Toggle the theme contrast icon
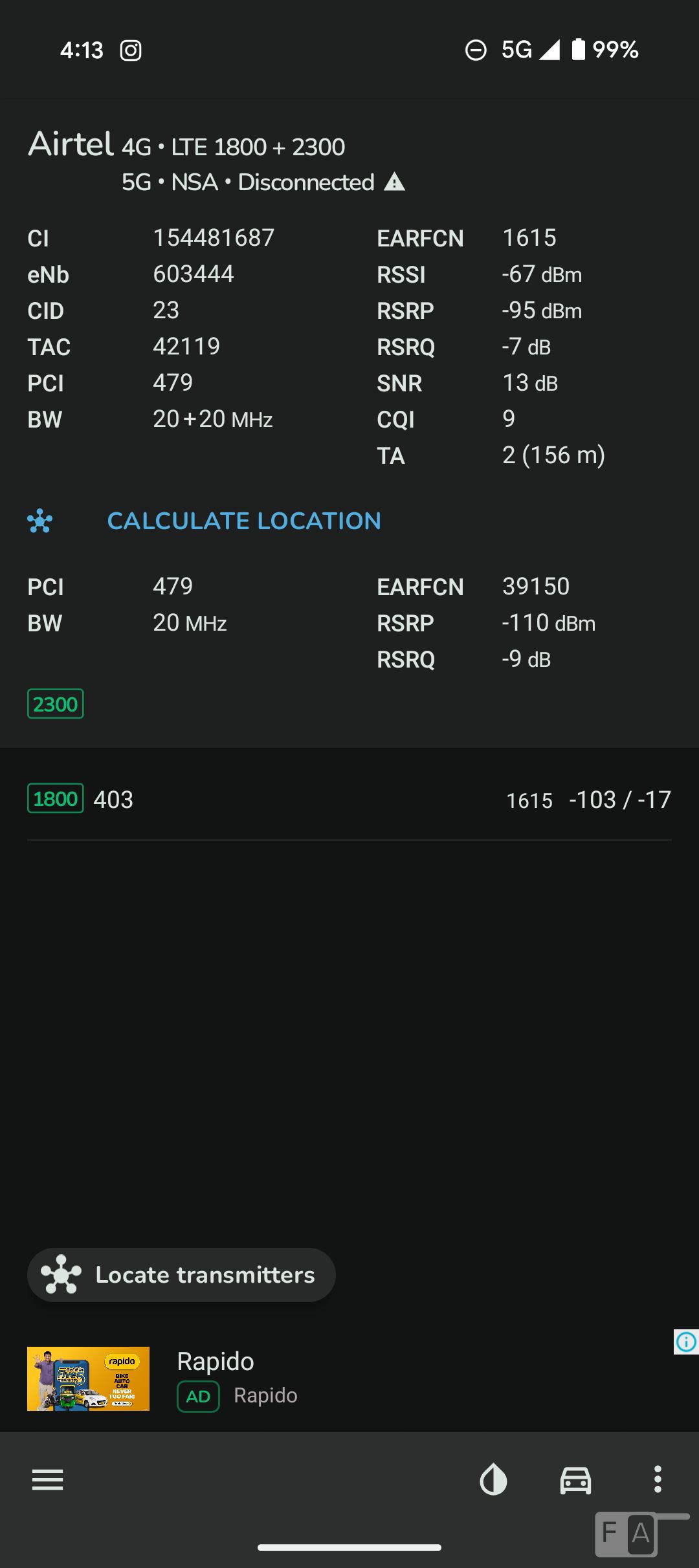Screen dimensions: 699x1568 pyautogui.click(x=493, y=1479)
